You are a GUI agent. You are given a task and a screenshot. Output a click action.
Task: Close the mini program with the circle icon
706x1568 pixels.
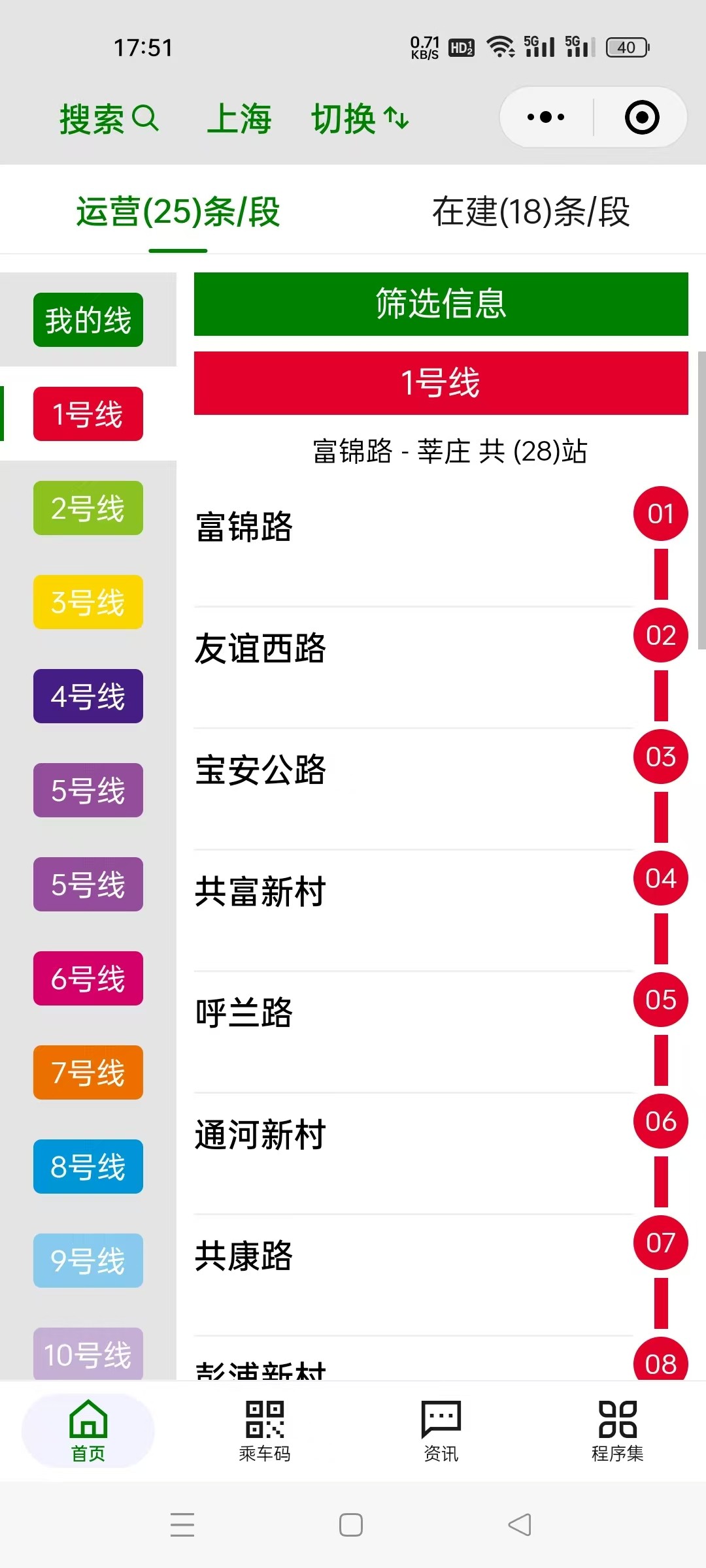tap(641, 118)
